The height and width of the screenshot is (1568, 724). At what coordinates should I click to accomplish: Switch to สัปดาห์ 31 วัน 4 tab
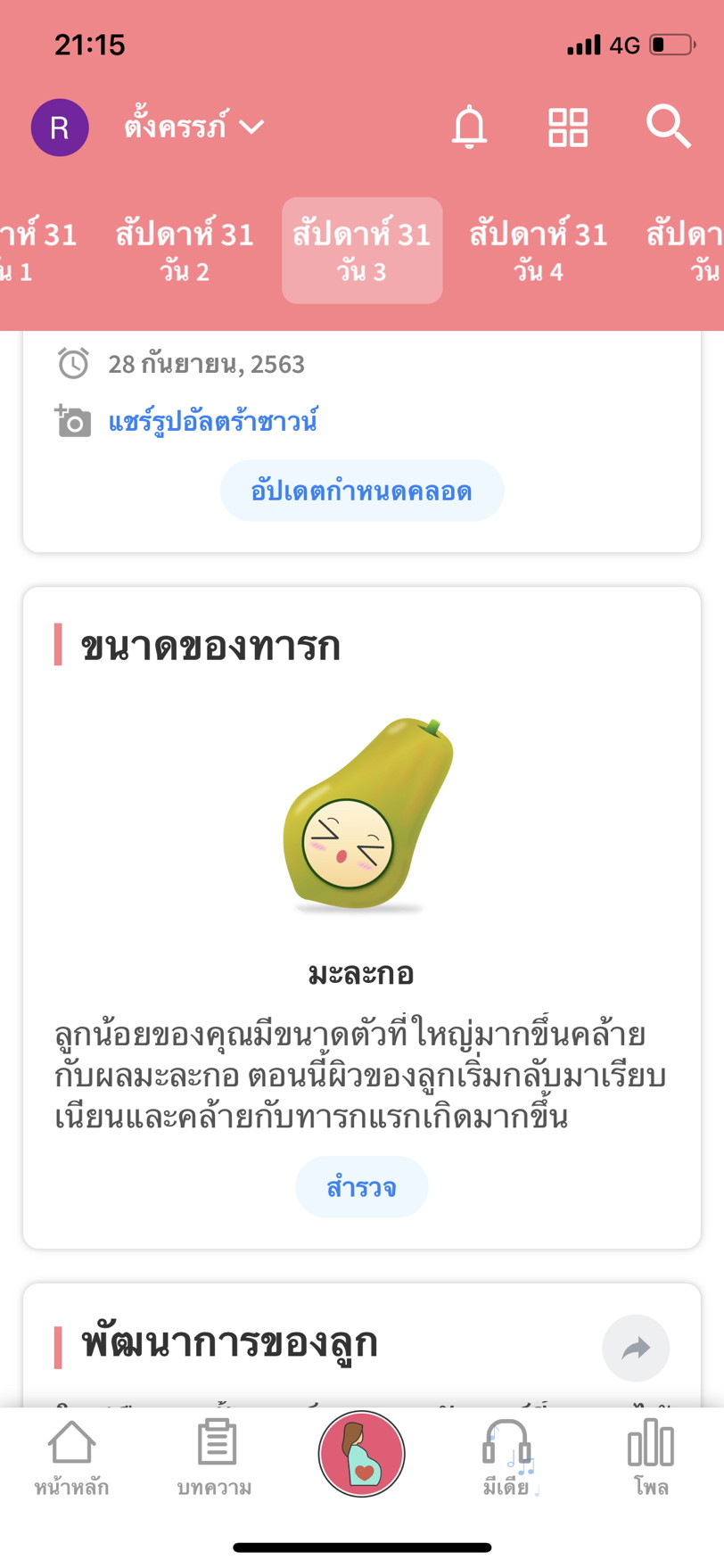[539, 250]
